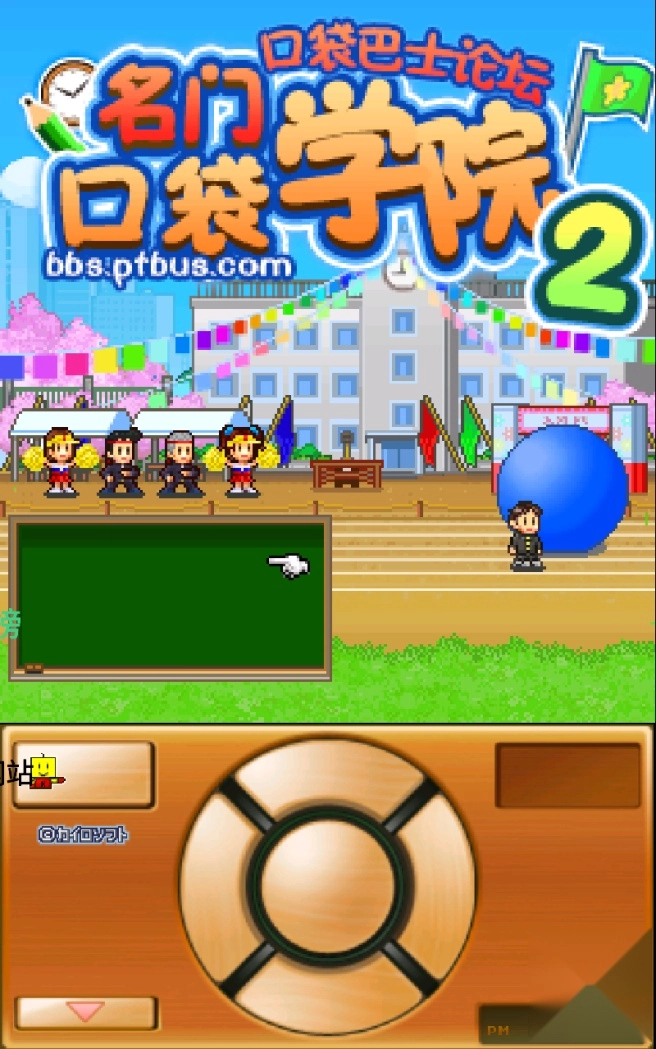Tap the right arrow on the D-pad
Viewport: 656px width, 1049px height.
pos(440,884)
